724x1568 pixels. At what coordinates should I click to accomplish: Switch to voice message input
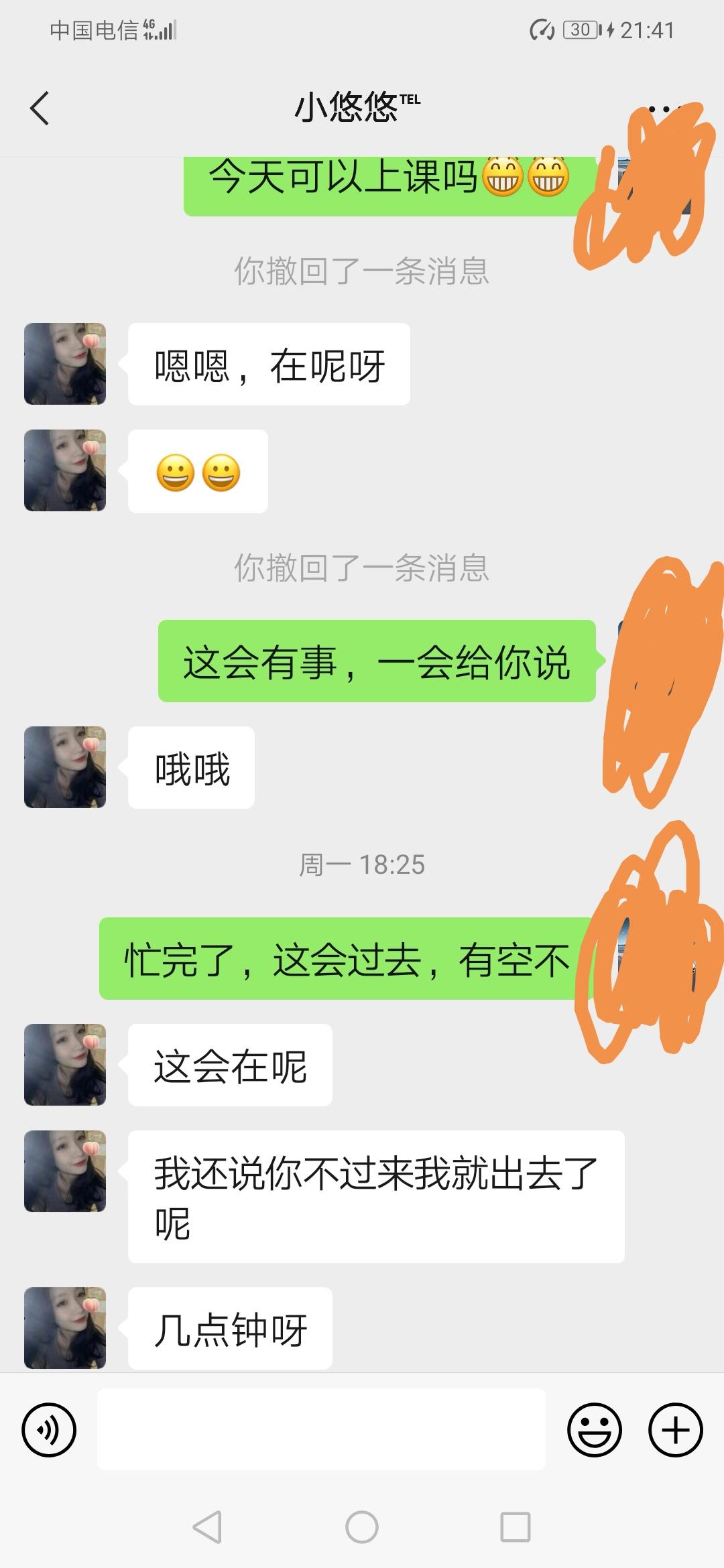(x=49, y=1430)
